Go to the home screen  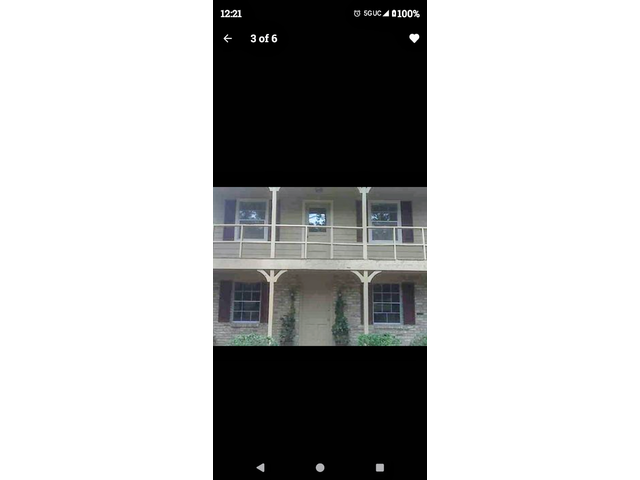pyautogui.click(x=320, y=467)
